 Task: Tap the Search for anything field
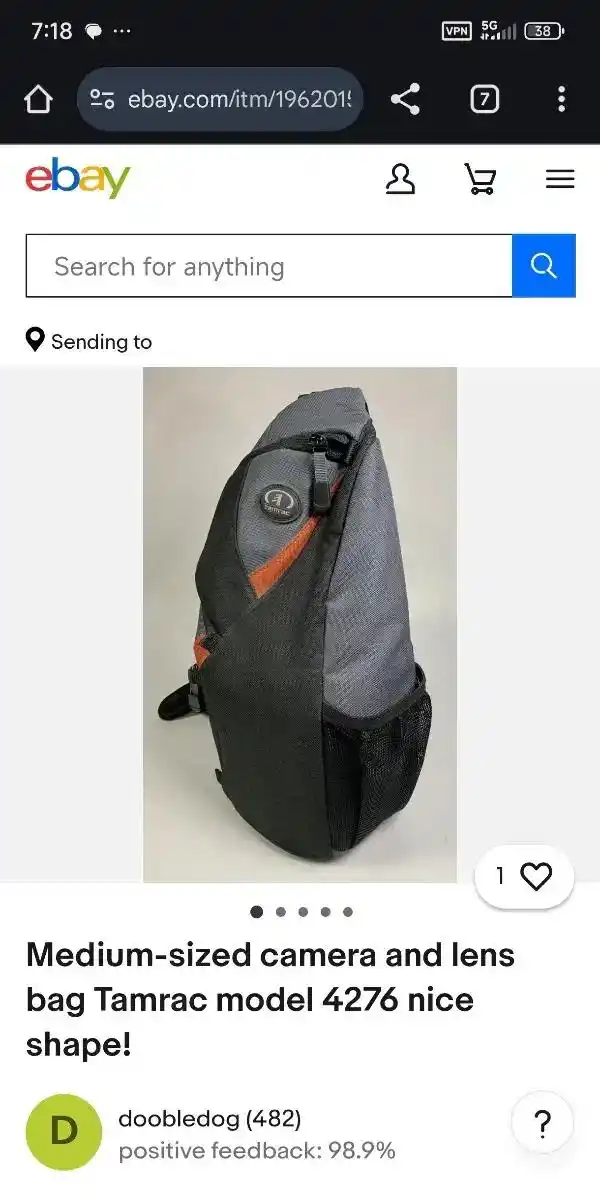(x=268, y=266)
